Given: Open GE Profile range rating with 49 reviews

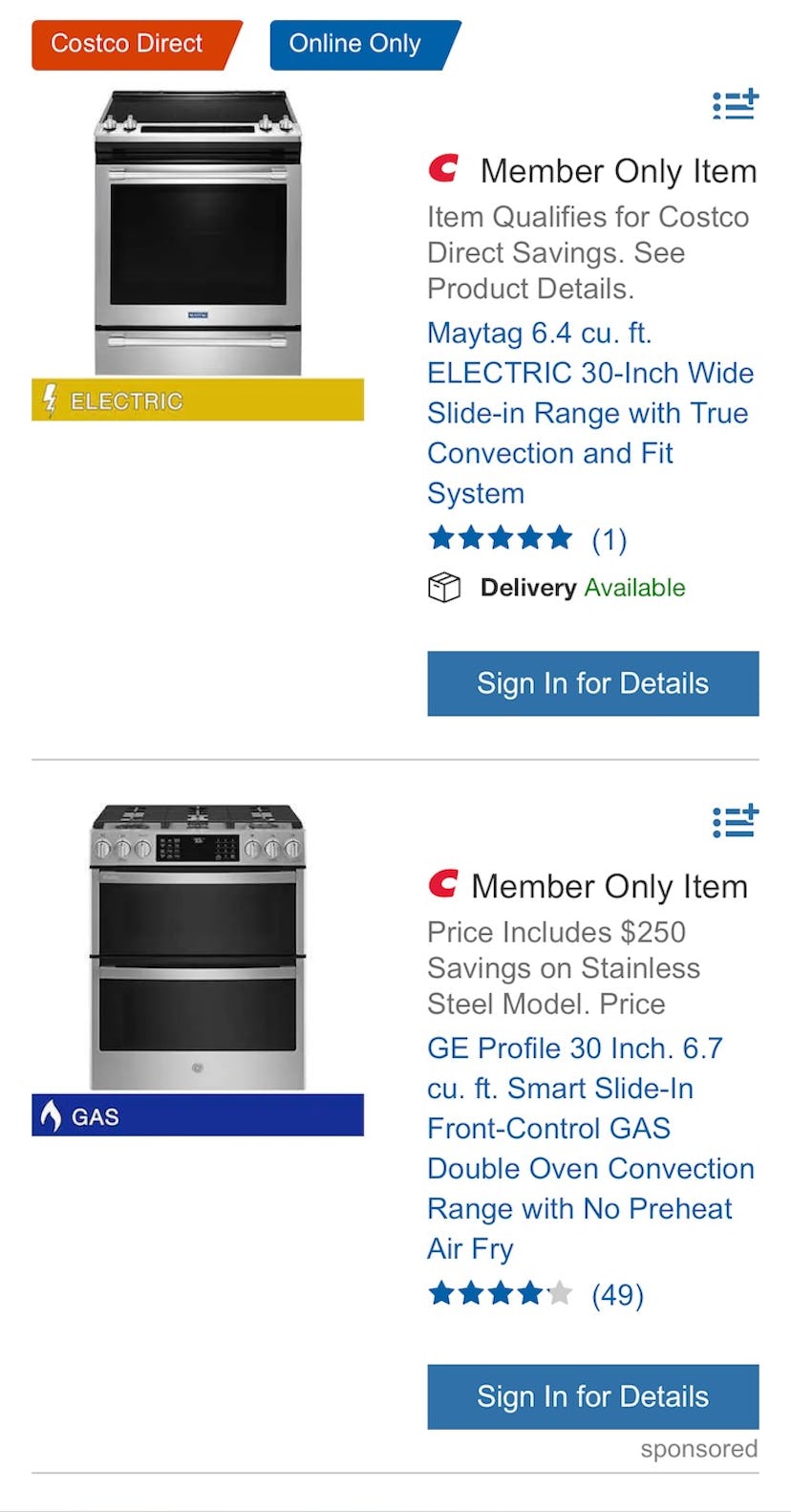Looking at the screenshot, I should [535, 1294].
